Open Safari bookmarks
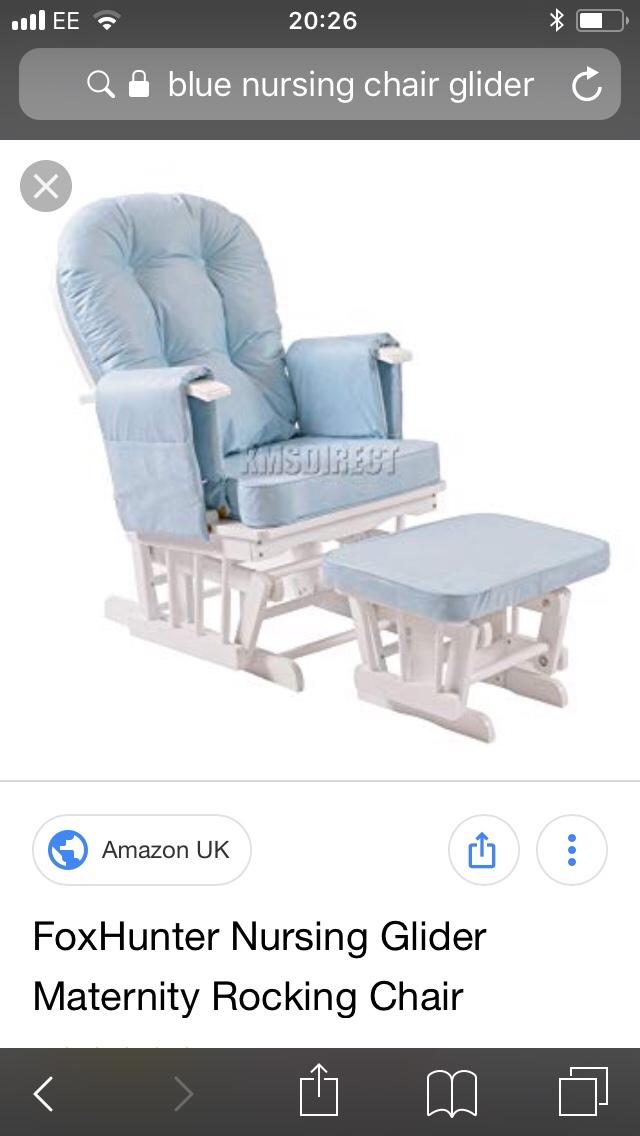The image size is (640, 1136). 452,1093
